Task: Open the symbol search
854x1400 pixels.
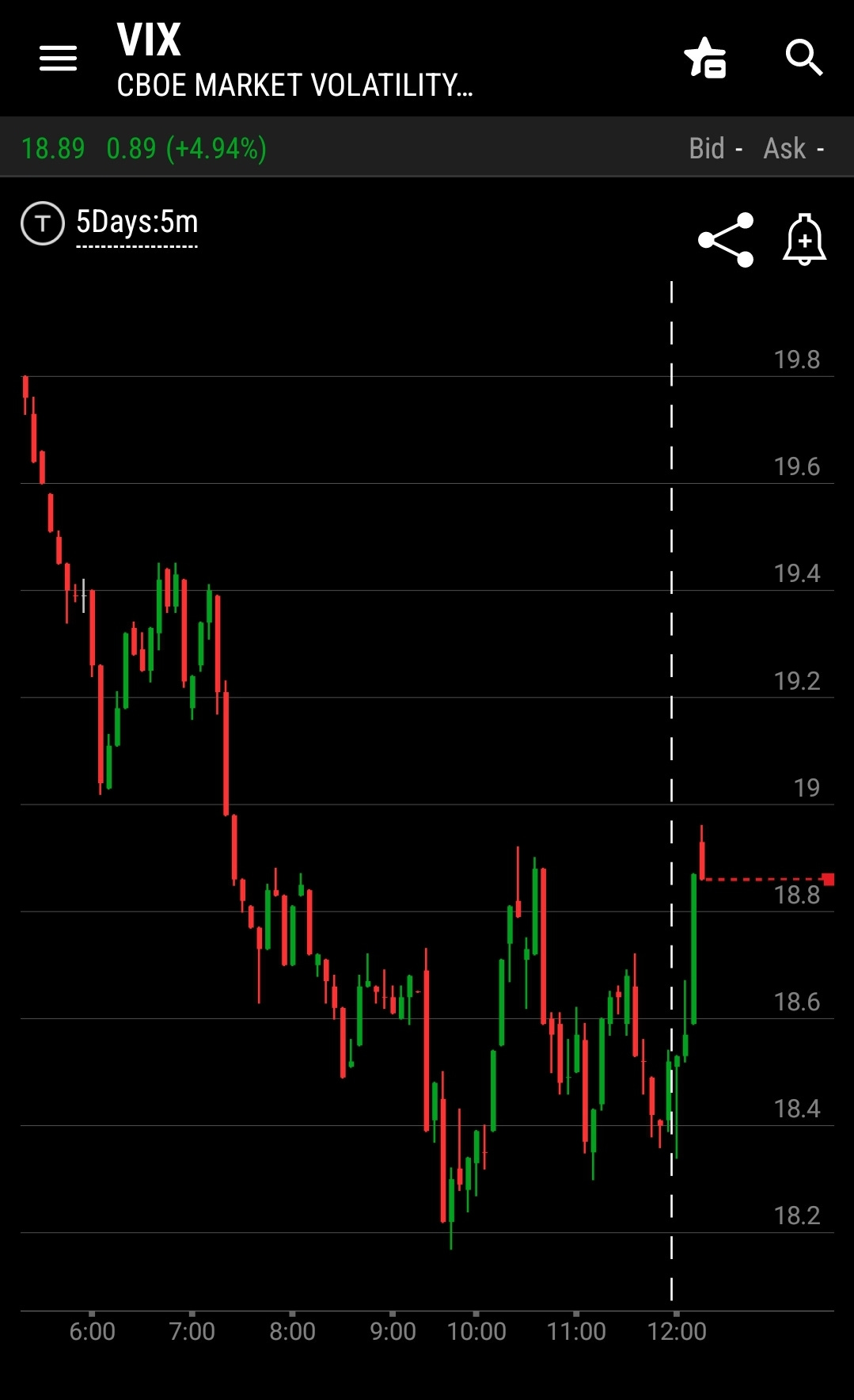Action: point(804,58)
